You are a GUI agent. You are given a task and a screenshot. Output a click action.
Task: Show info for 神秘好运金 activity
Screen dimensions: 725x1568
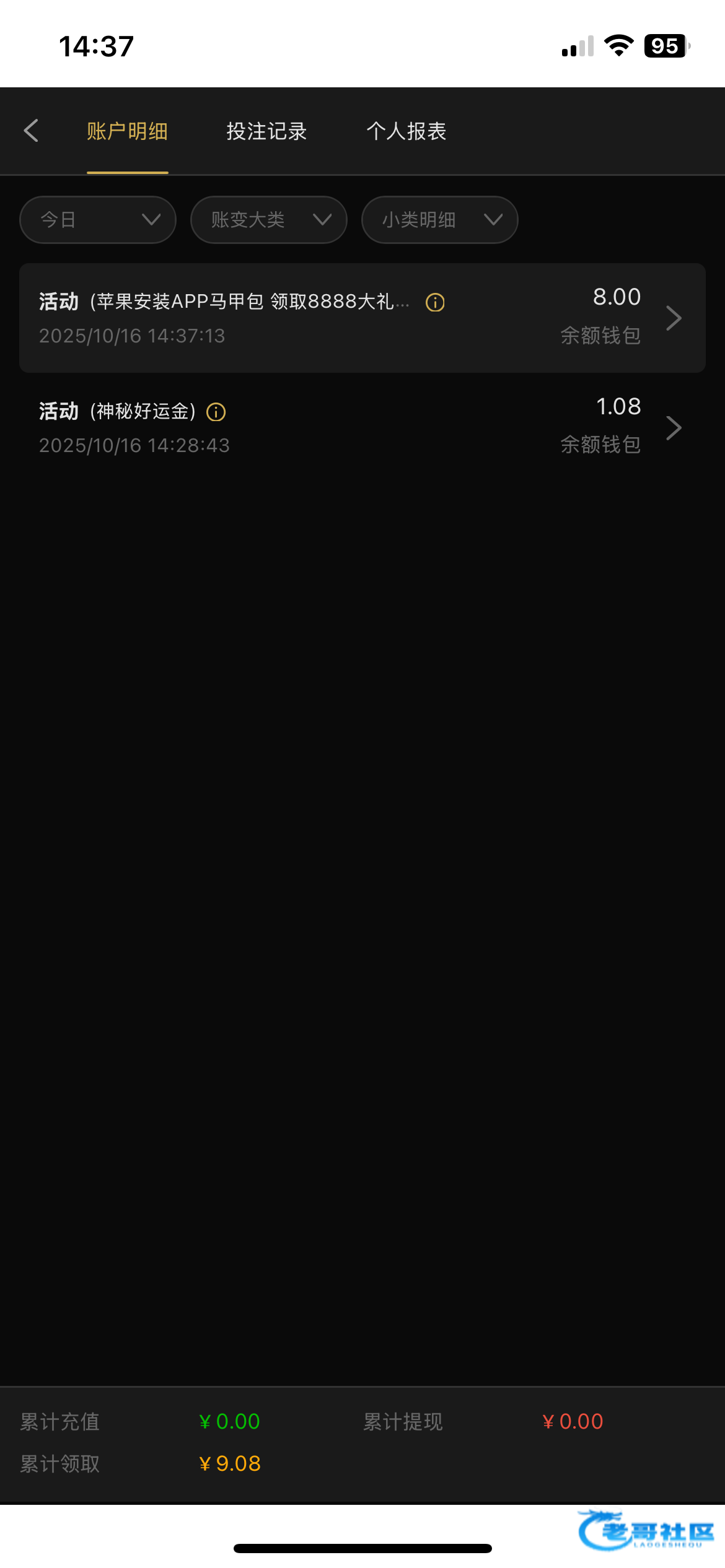(216, 412)
